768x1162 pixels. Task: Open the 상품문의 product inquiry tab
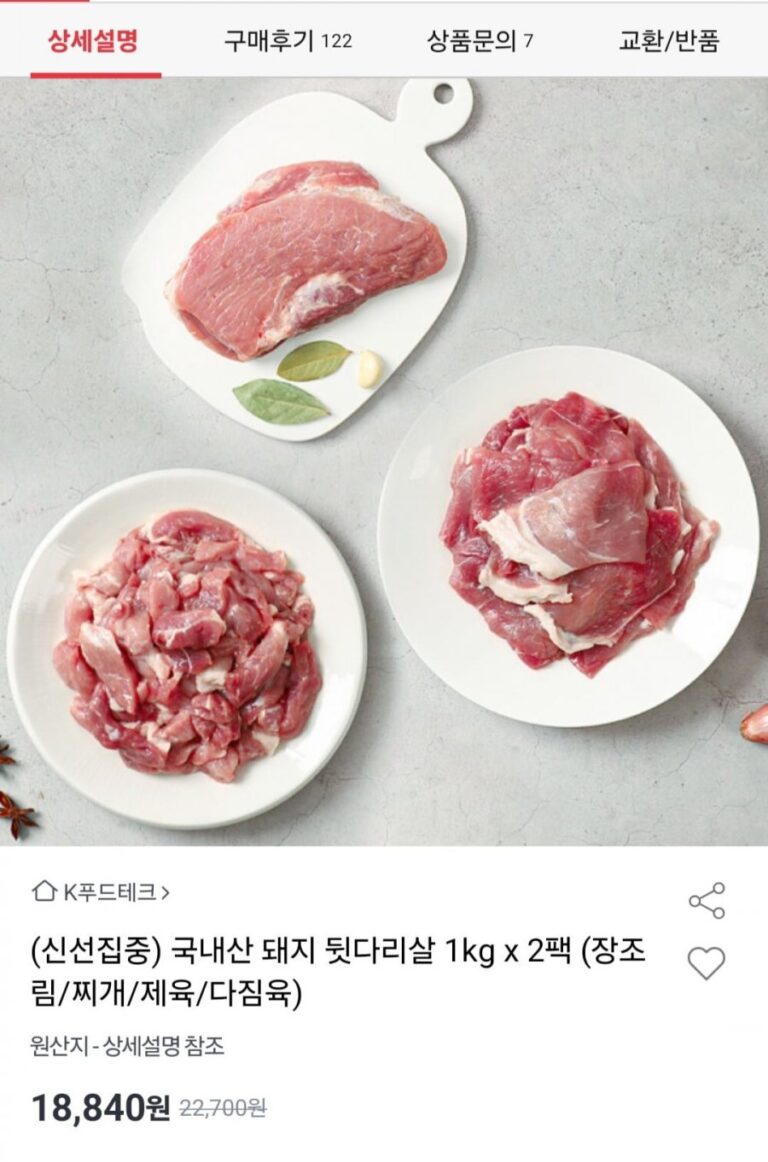480,41
